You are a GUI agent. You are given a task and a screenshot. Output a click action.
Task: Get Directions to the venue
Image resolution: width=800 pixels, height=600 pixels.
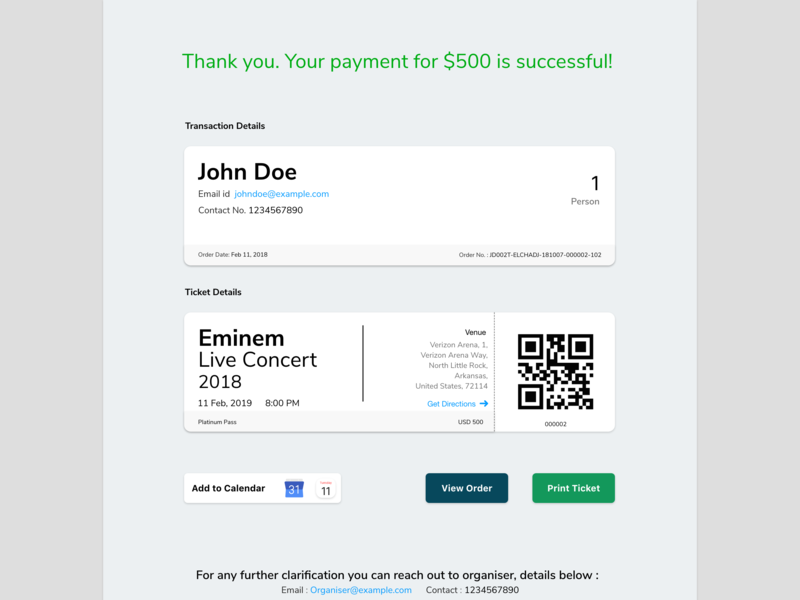pos(457,404)
